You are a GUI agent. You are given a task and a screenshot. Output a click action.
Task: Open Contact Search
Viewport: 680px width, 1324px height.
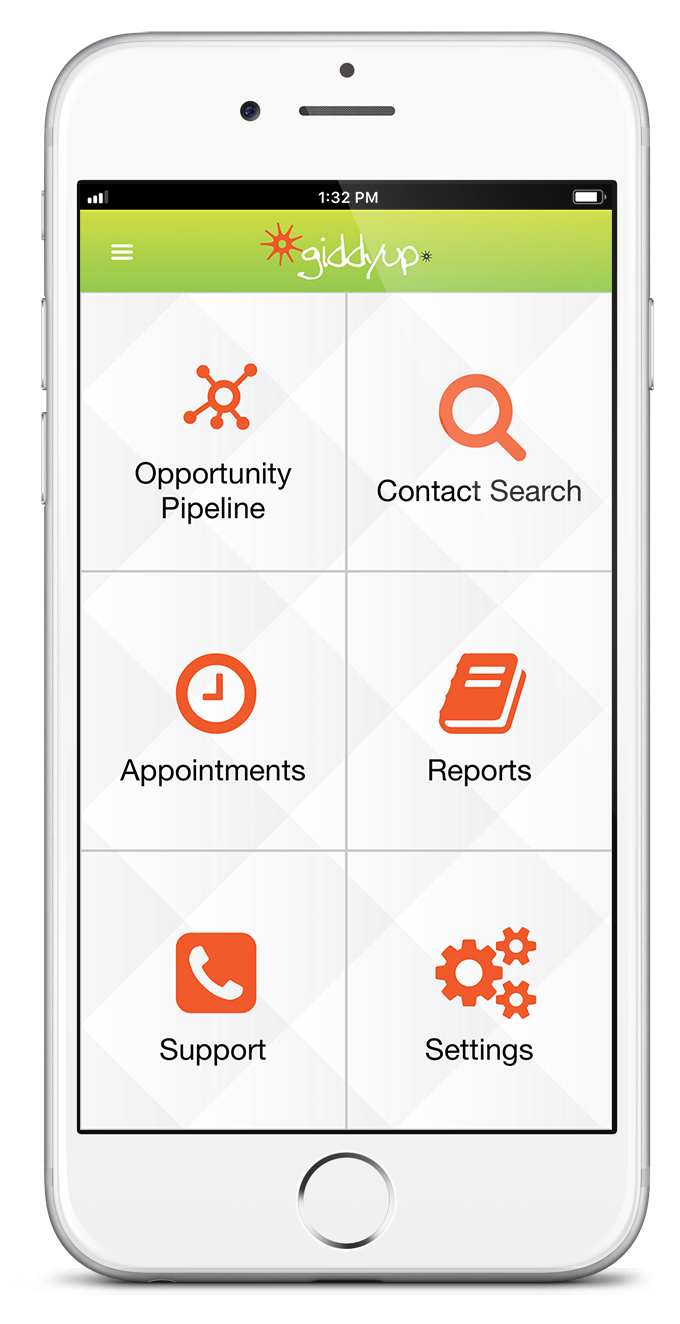(479, 432)
